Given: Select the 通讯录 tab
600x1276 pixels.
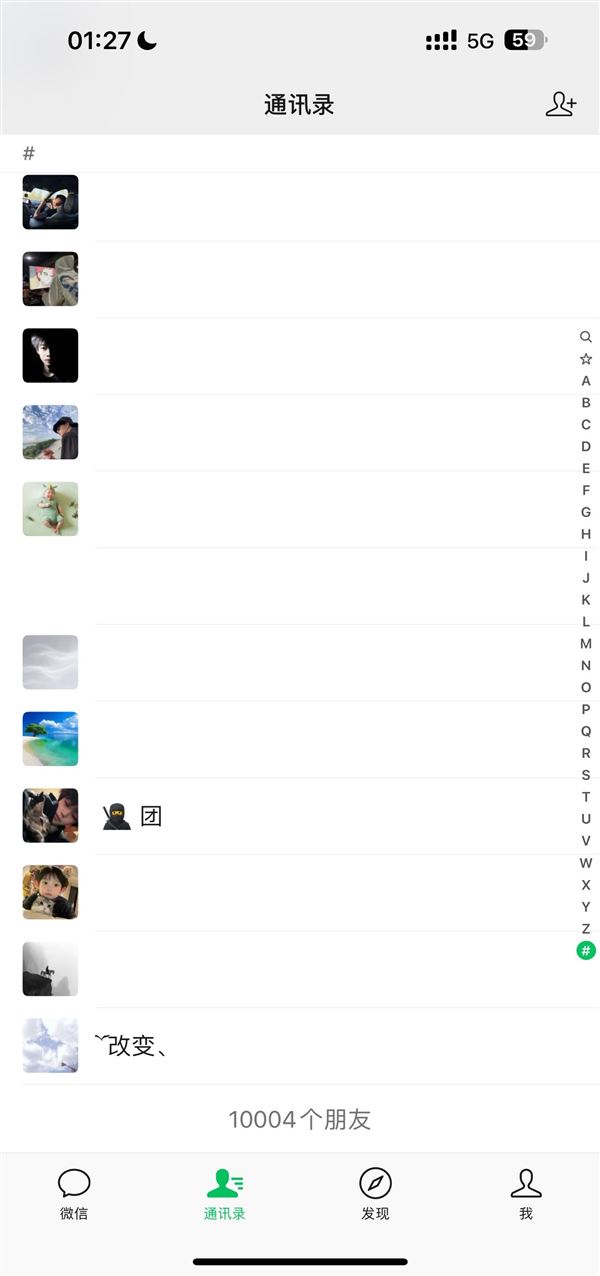Looking at the screenshot, I should tap(225, 1194).
